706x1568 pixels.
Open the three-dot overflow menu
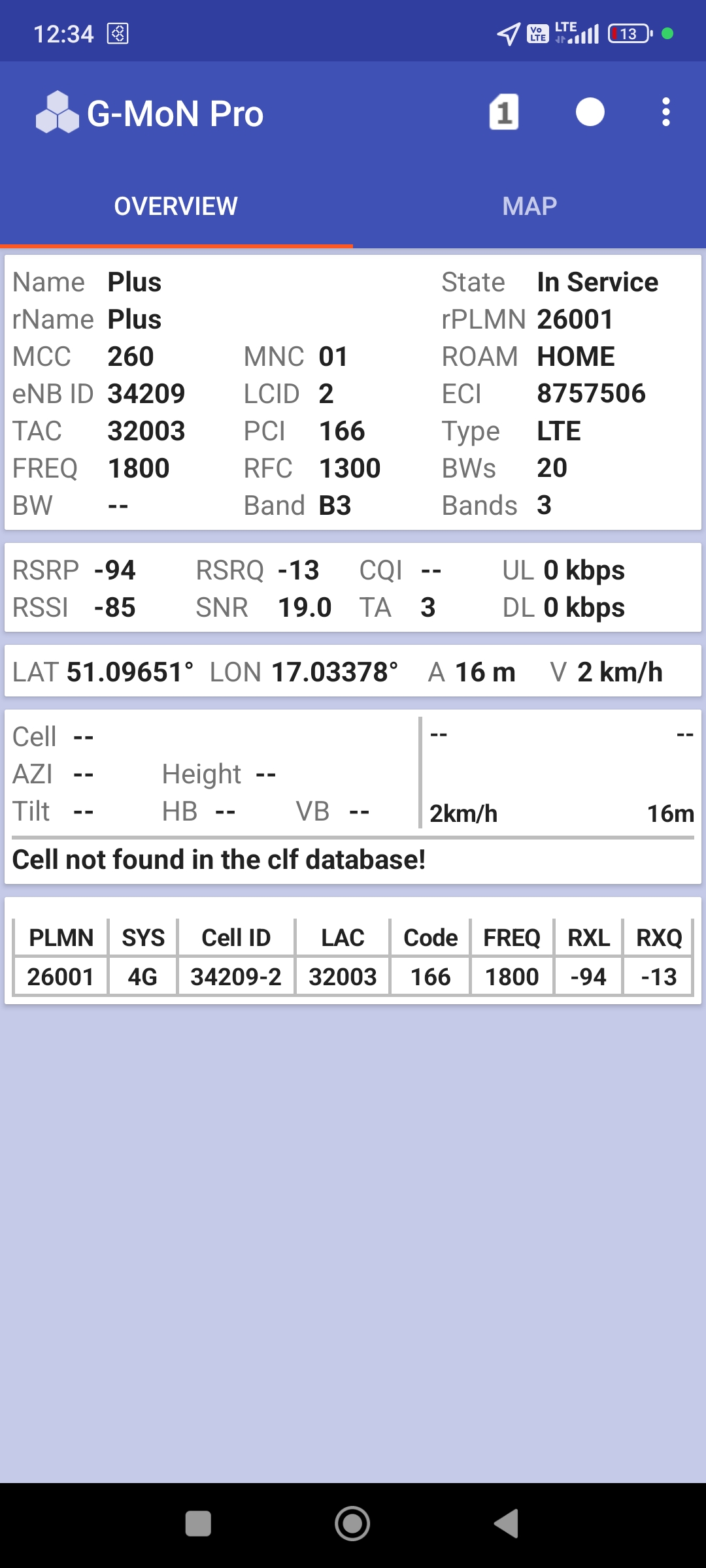(665, 112)
